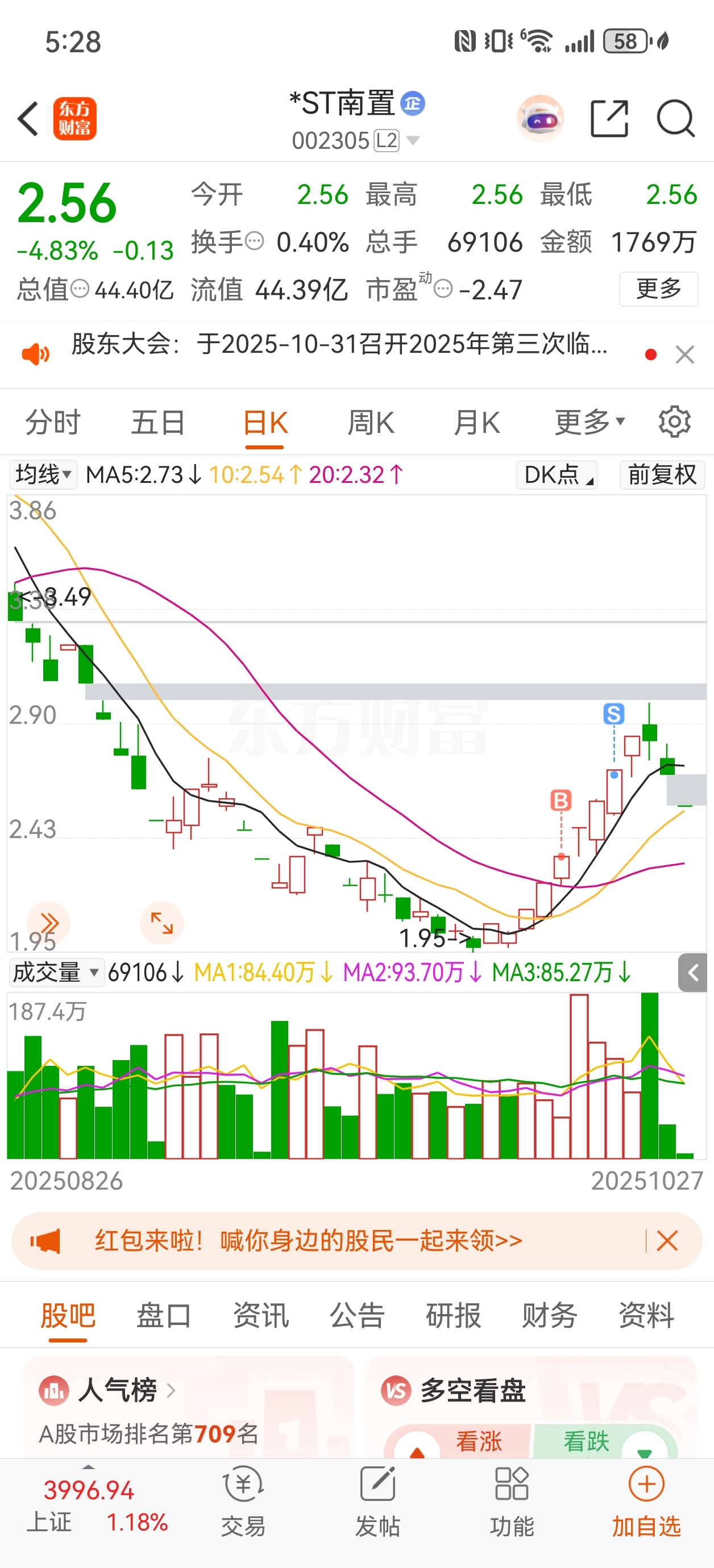Open the 均线 indicator dropdown
This screenshot has height=1568, width=714.
[x=43, y=475]
